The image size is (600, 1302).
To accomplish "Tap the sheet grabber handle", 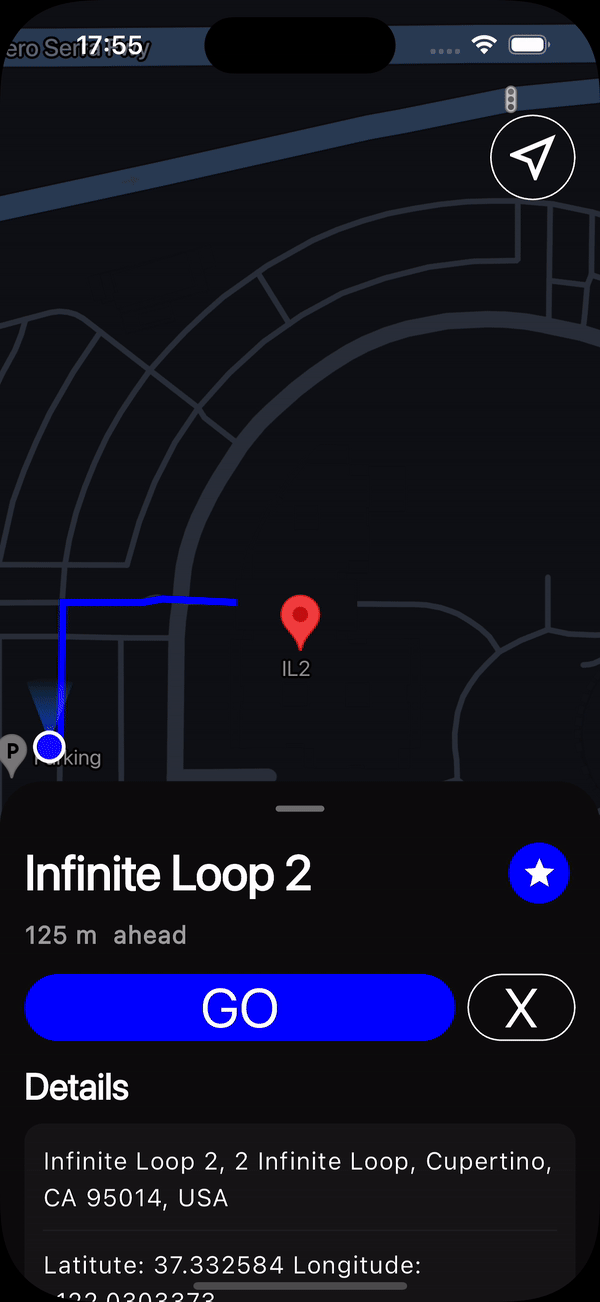I will pyautogui.click(x=300, y=808).
